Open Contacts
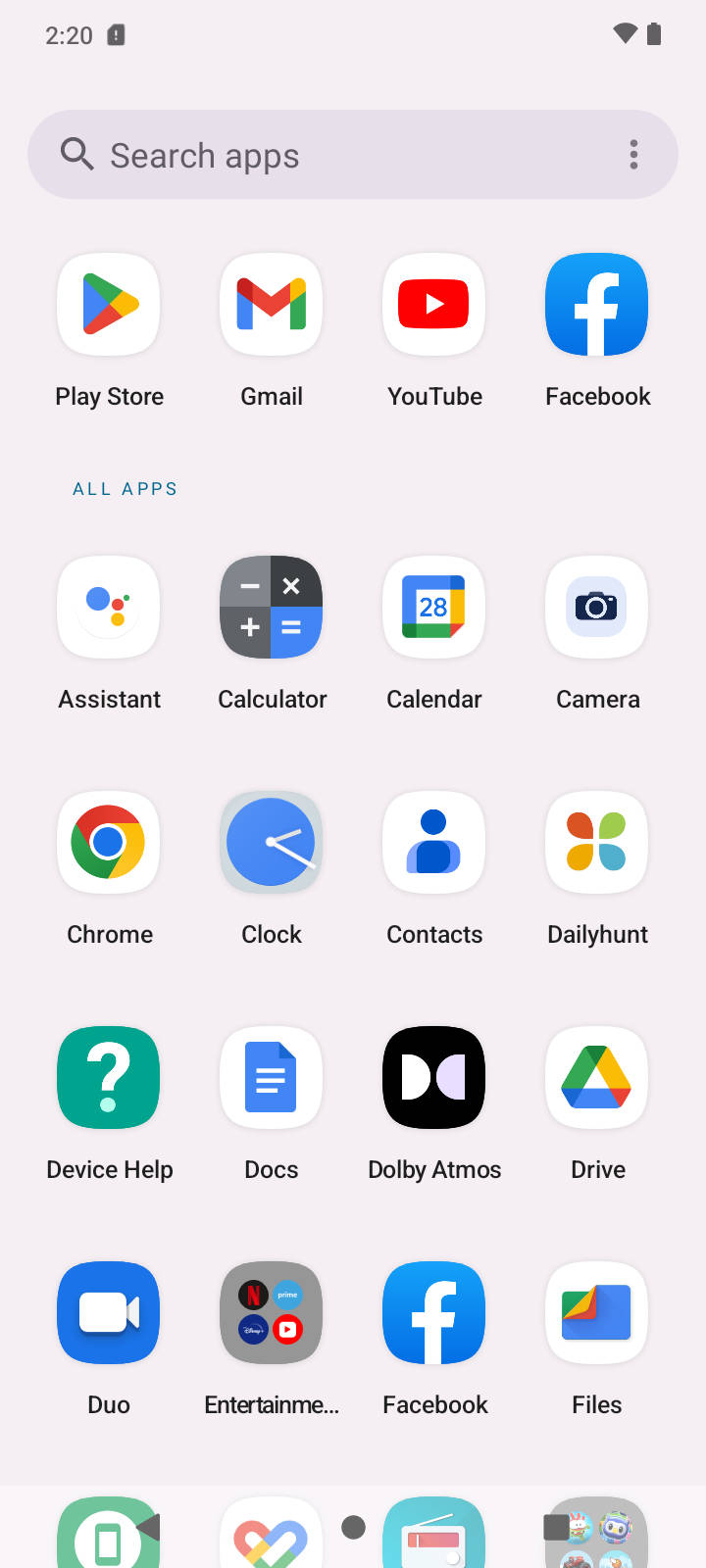Screen dimensions: 706x1568 click(x=434, y=843)
